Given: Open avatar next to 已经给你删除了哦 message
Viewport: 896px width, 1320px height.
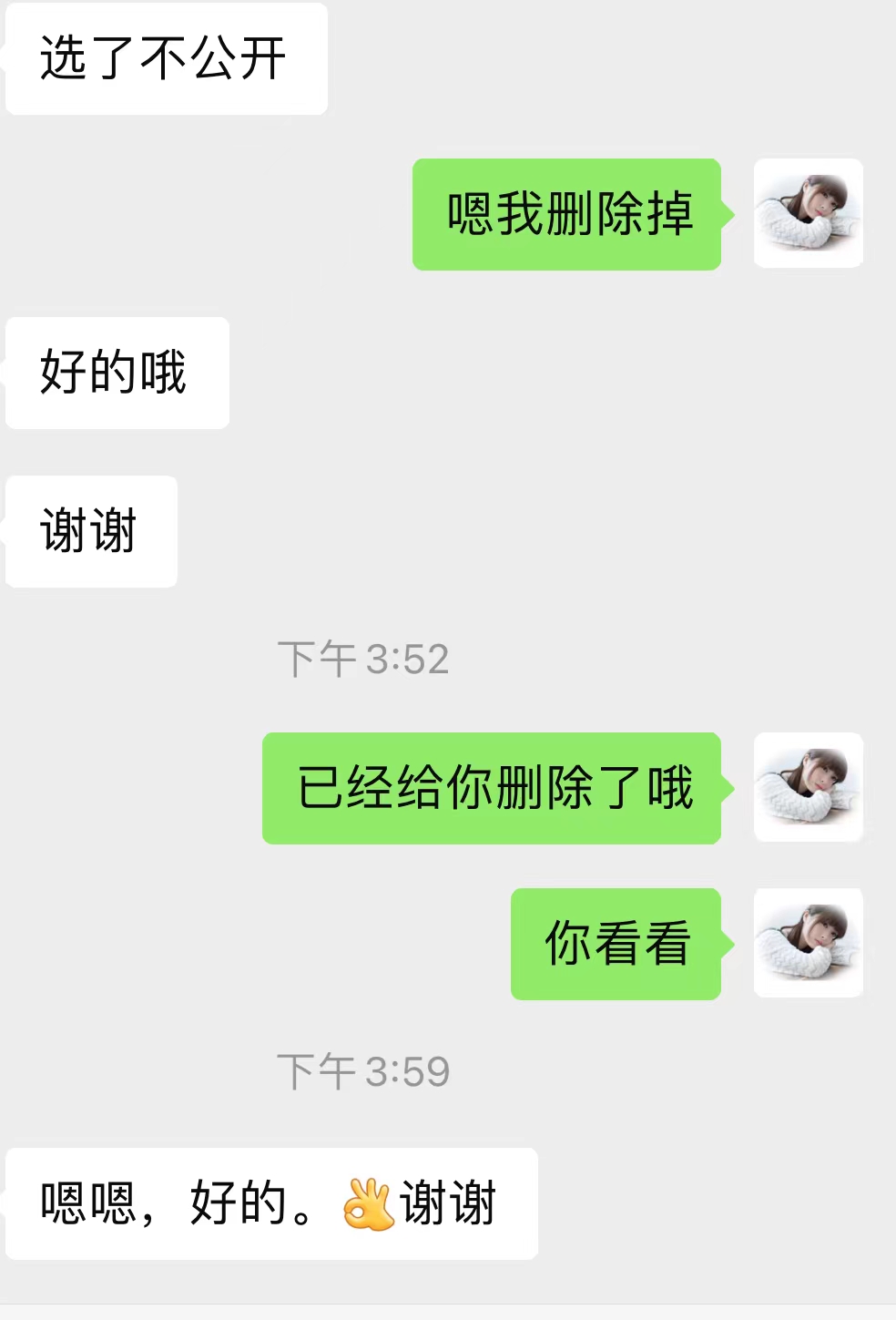Looking at the screenshot, I should 808,787.
